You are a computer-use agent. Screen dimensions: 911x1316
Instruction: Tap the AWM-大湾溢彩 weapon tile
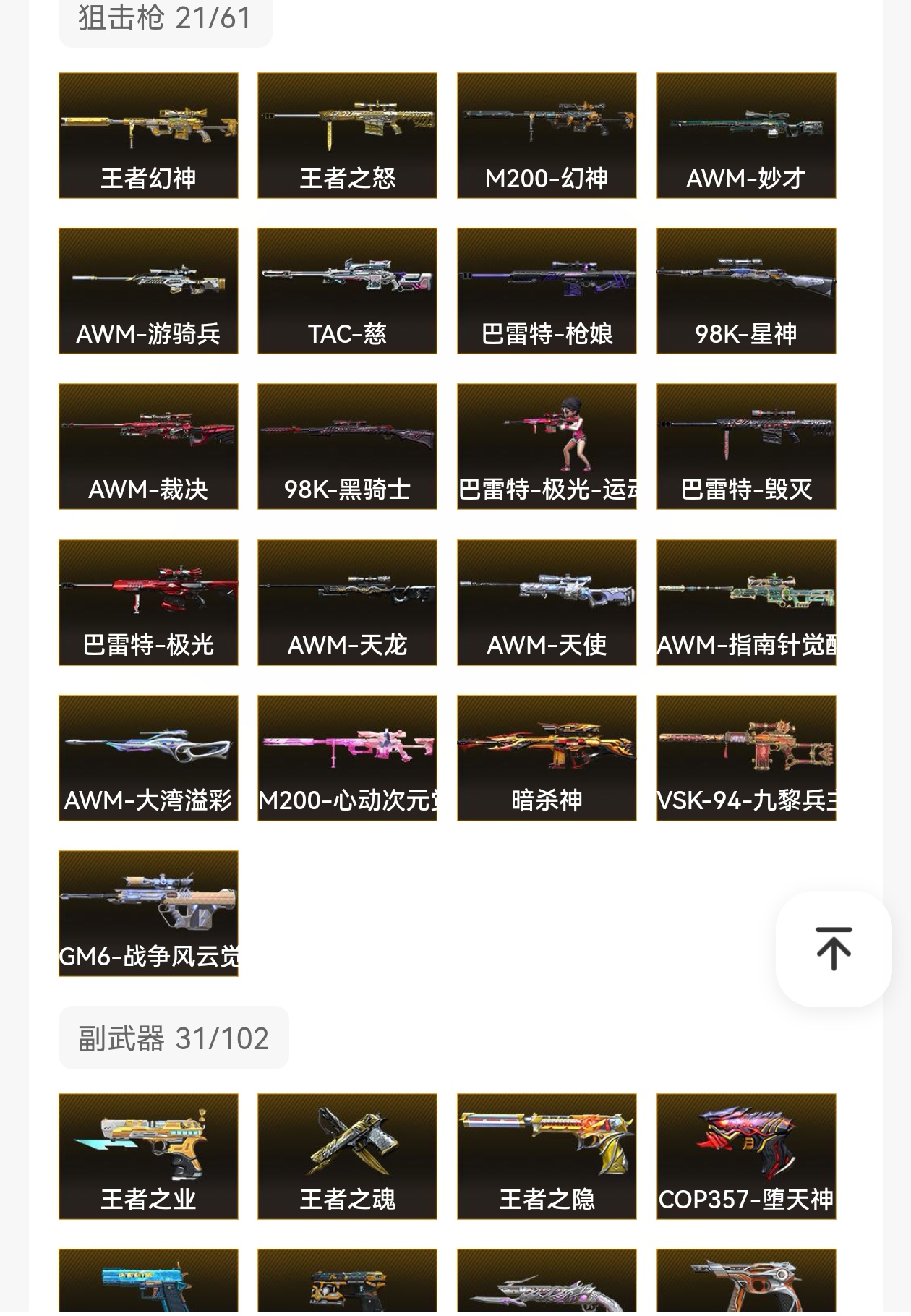[x=148, y=758]
